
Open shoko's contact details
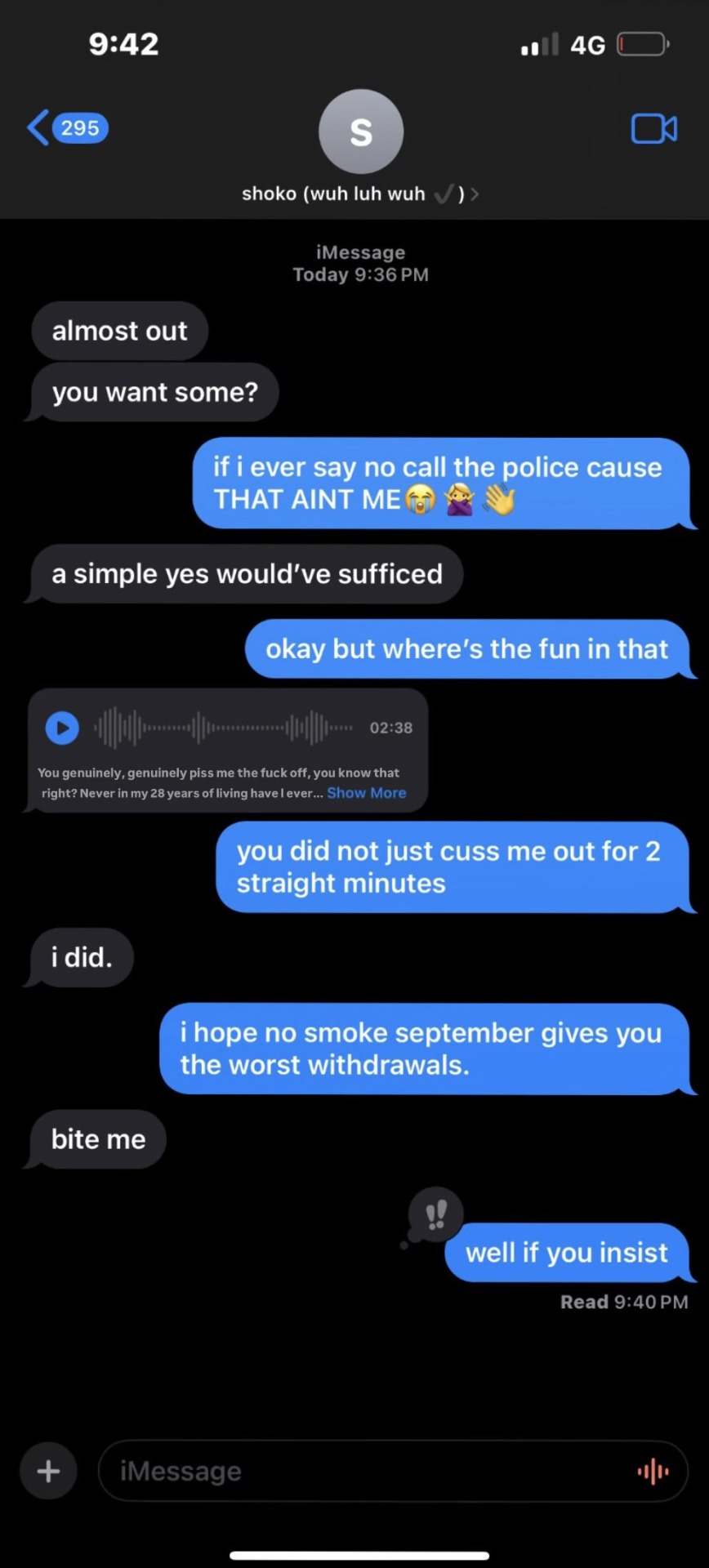tap(360, 194)
